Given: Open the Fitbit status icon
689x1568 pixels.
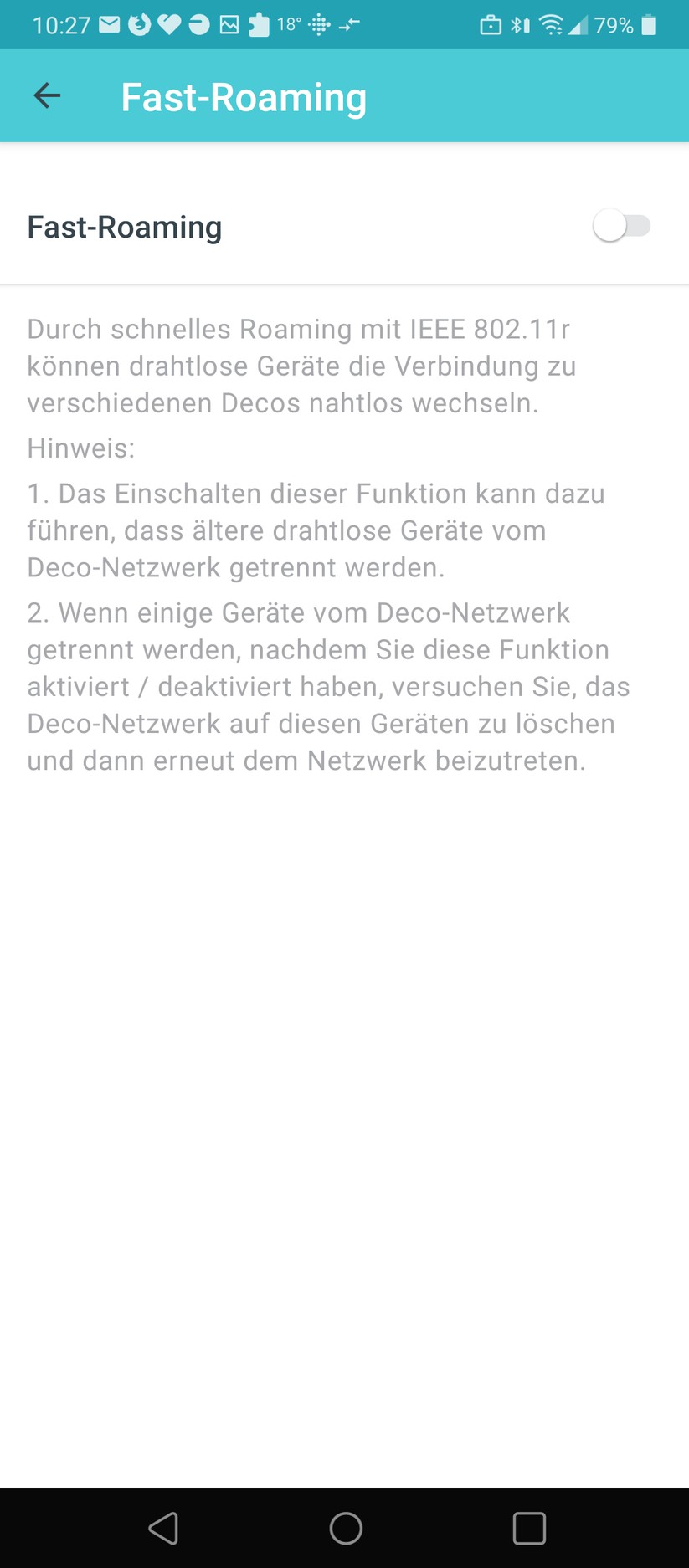Looking at the screenshot, I should pos(321,24).
